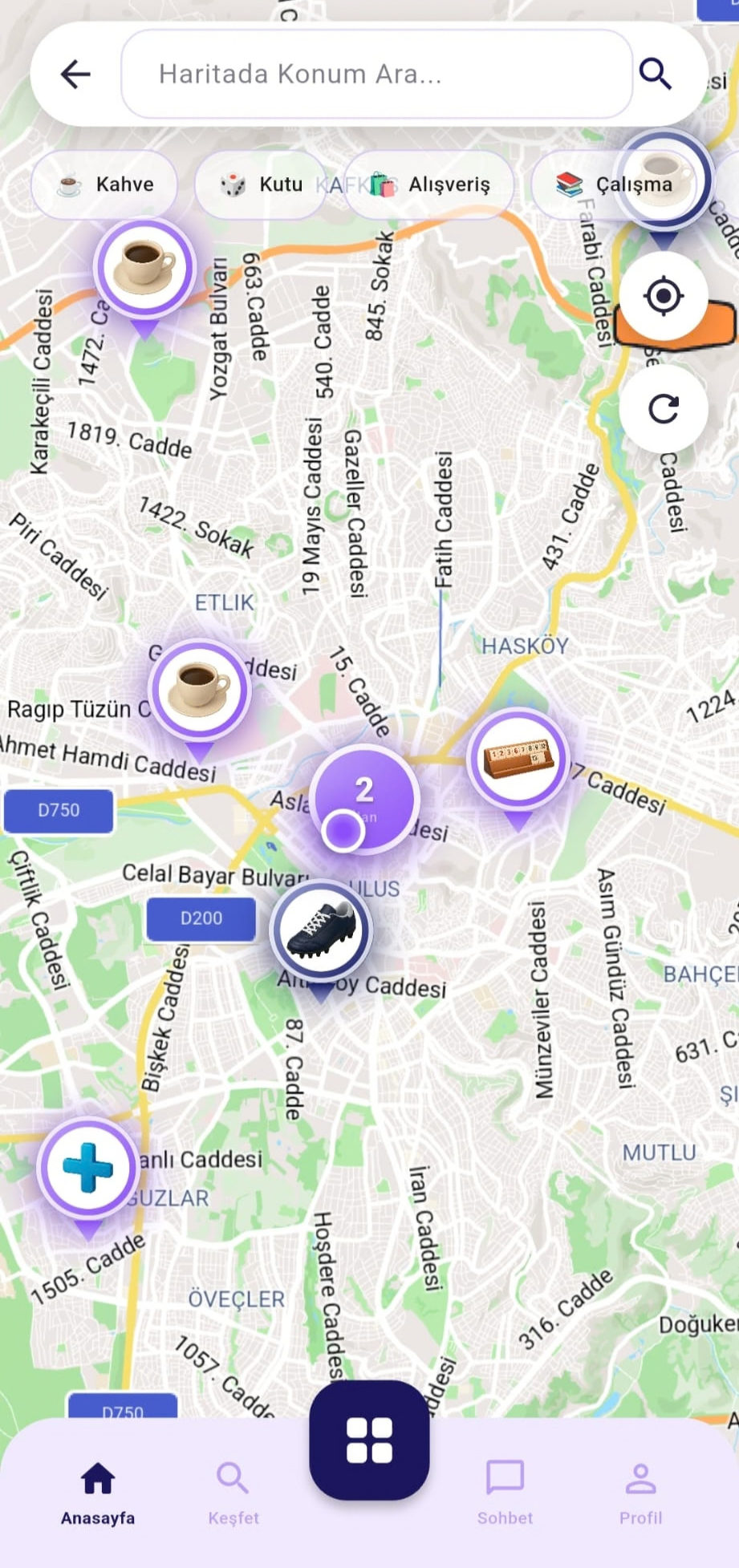Open the okey rack game marker

pos(518,759)
